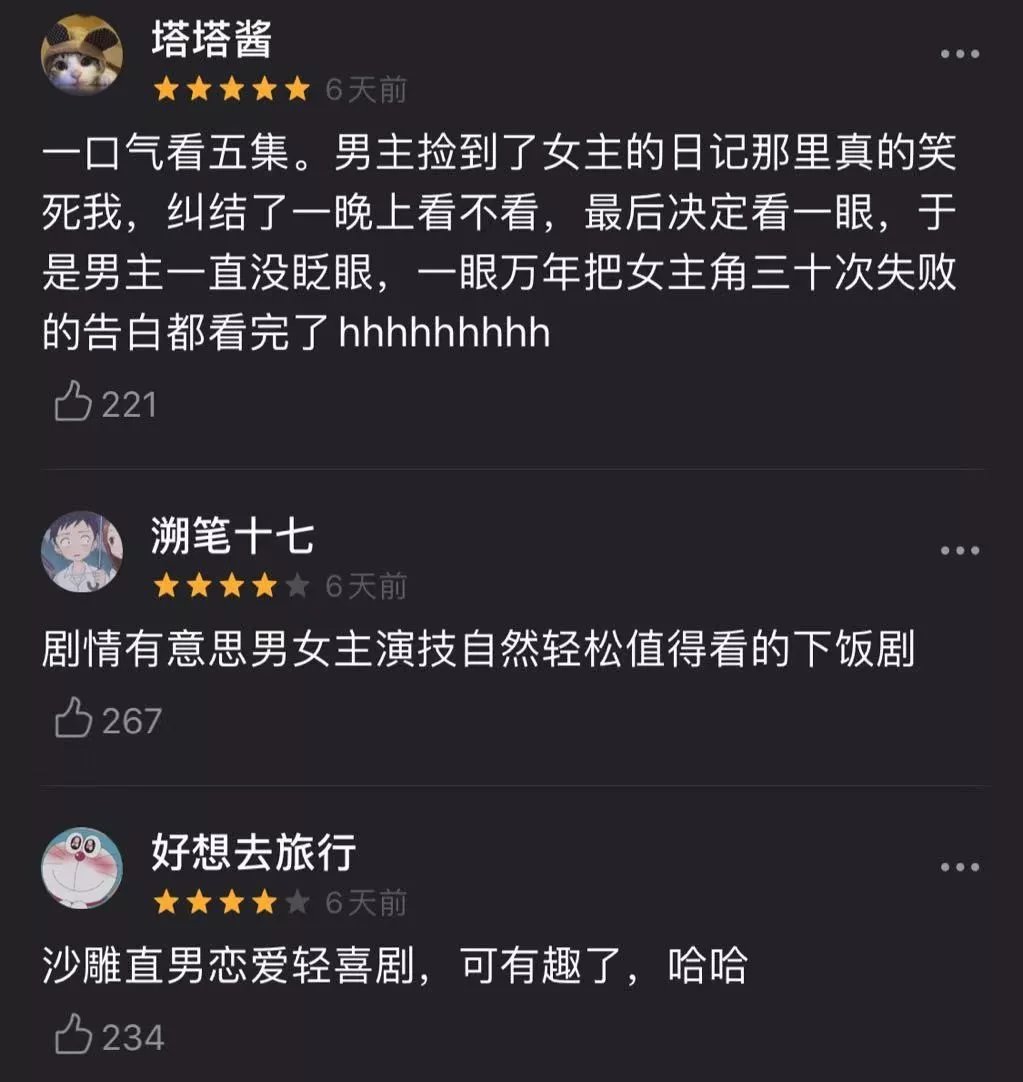
Task: Open username 塔塔酱
Action: 211,40
